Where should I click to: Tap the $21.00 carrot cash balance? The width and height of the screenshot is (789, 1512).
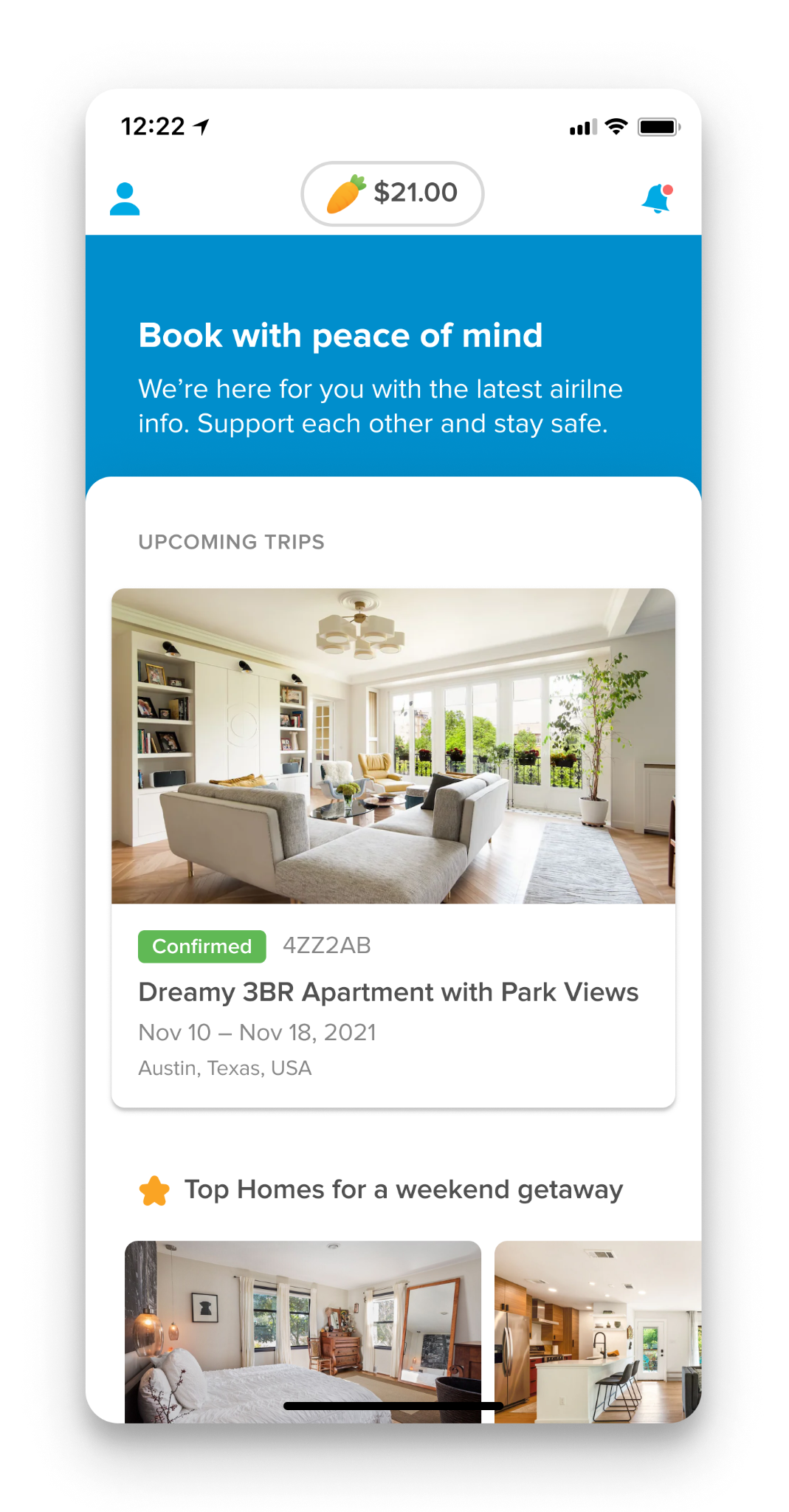[393, 193]
